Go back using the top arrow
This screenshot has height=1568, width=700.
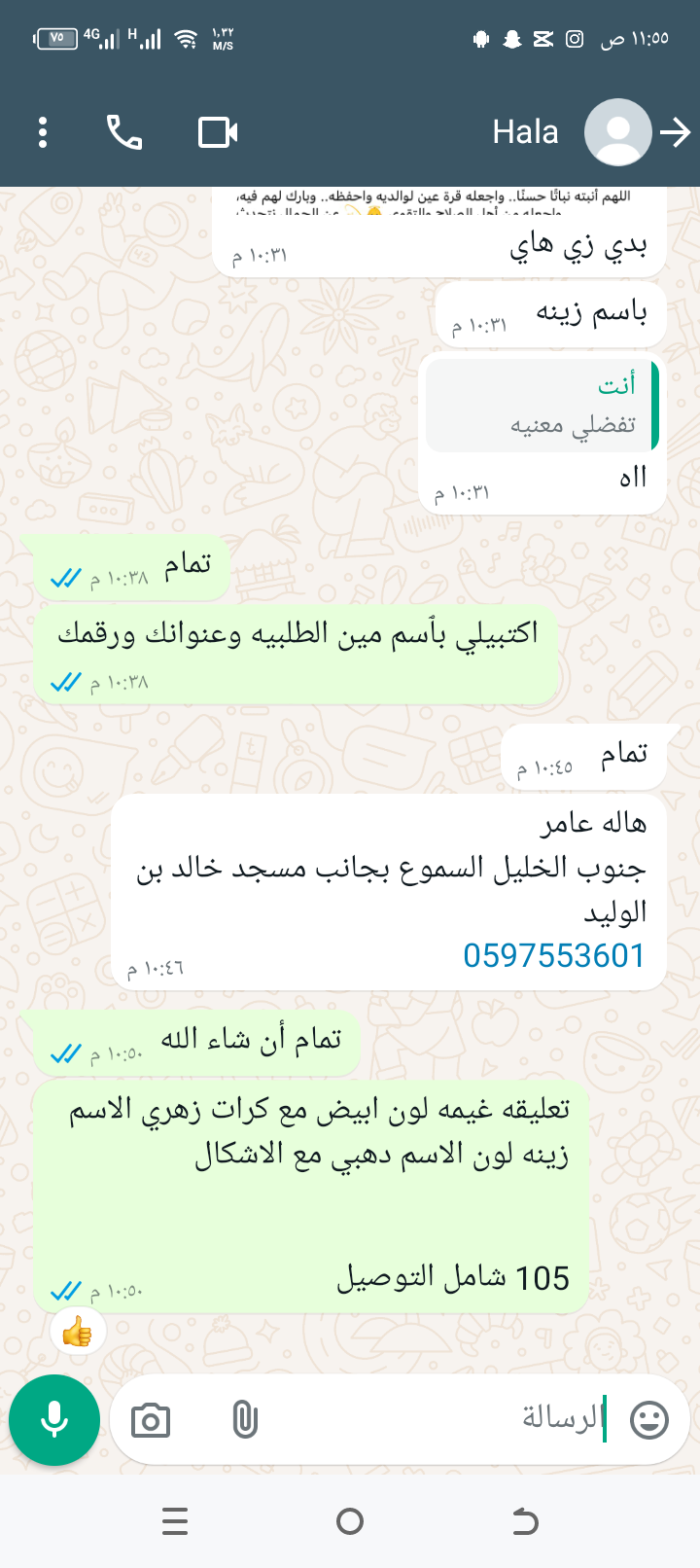[x=675, y=132]
